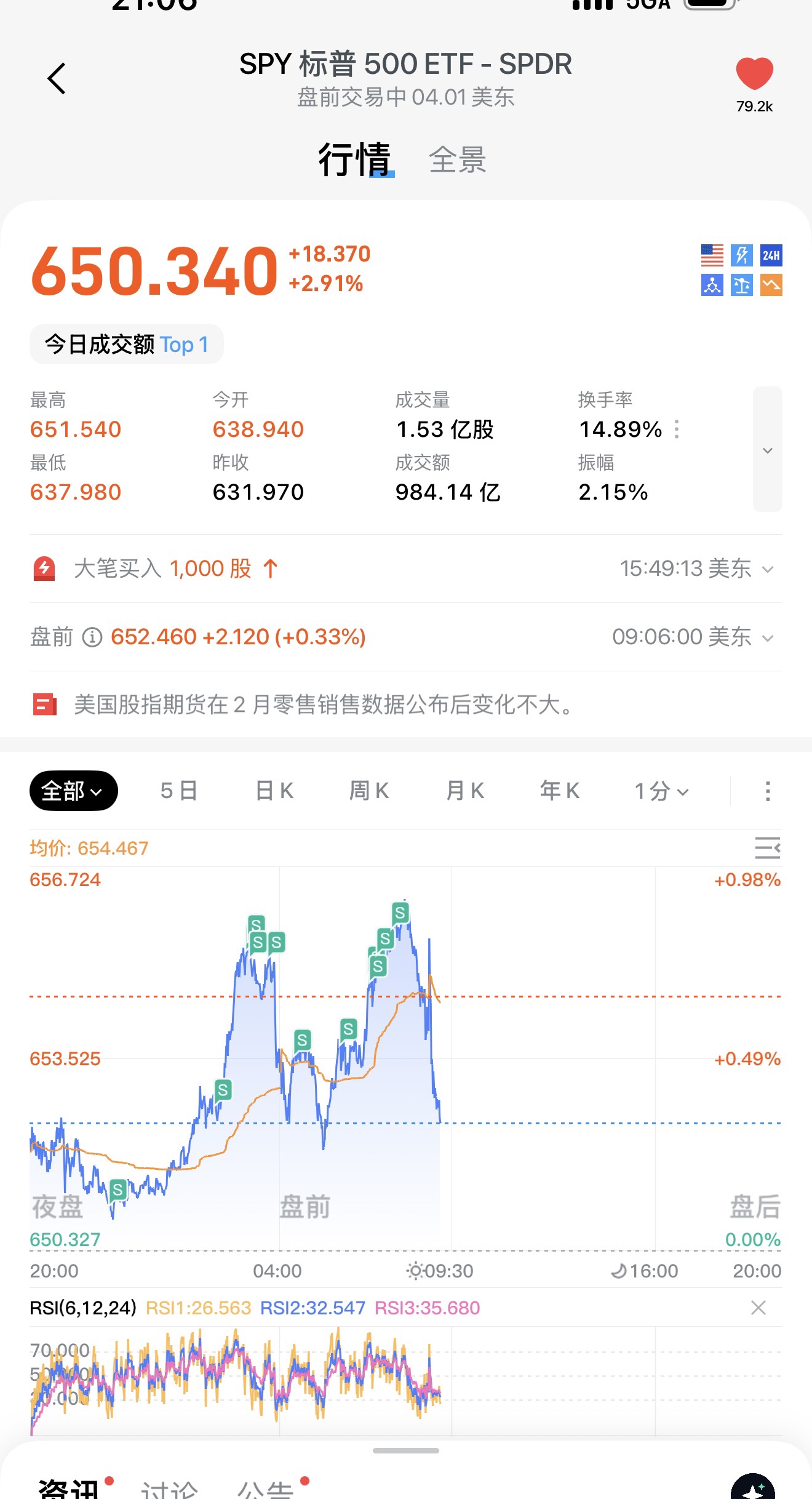Go back using the top-left arrow

pos(57,79)
